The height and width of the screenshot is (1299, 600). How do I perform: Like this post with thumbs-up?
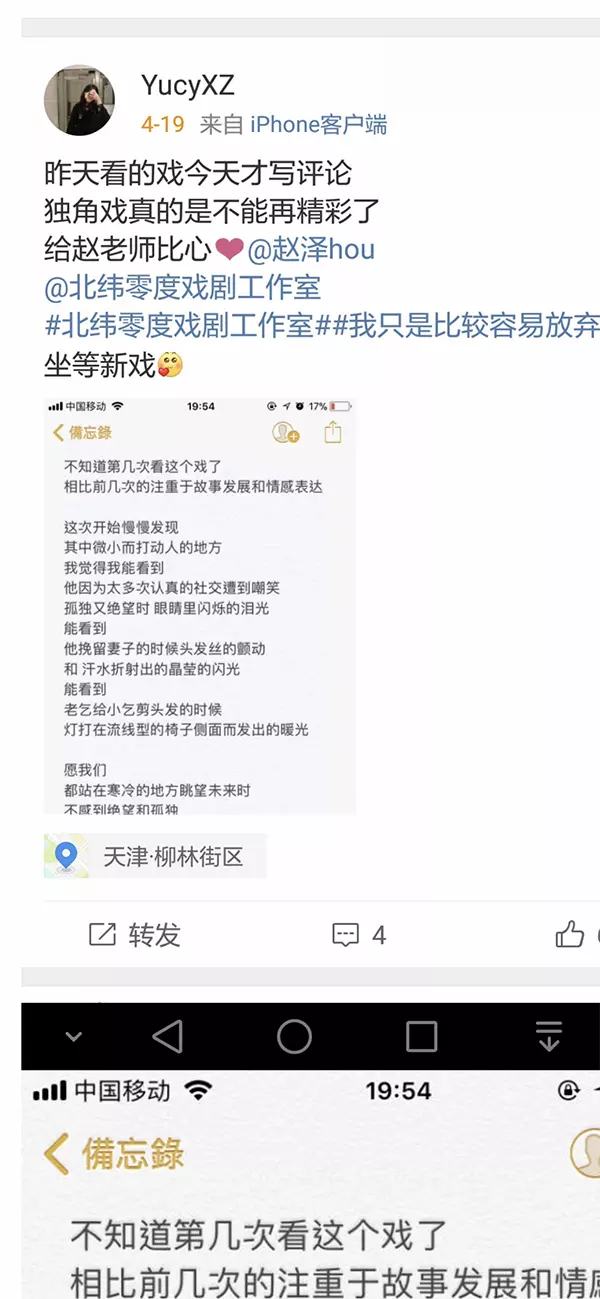(x=570, y=935)
